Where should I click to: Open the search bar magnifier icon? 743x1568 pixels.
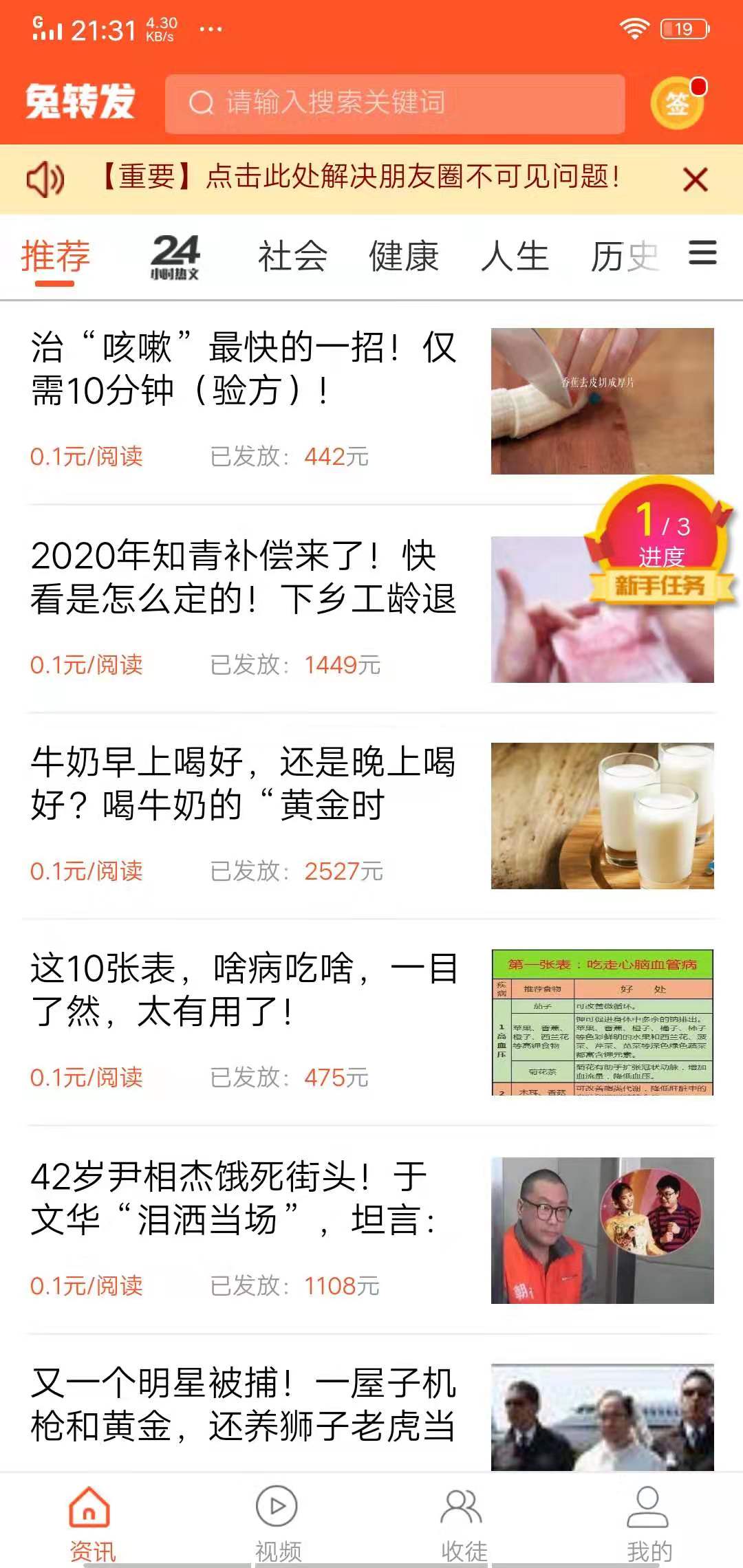[x=201, y=103]
